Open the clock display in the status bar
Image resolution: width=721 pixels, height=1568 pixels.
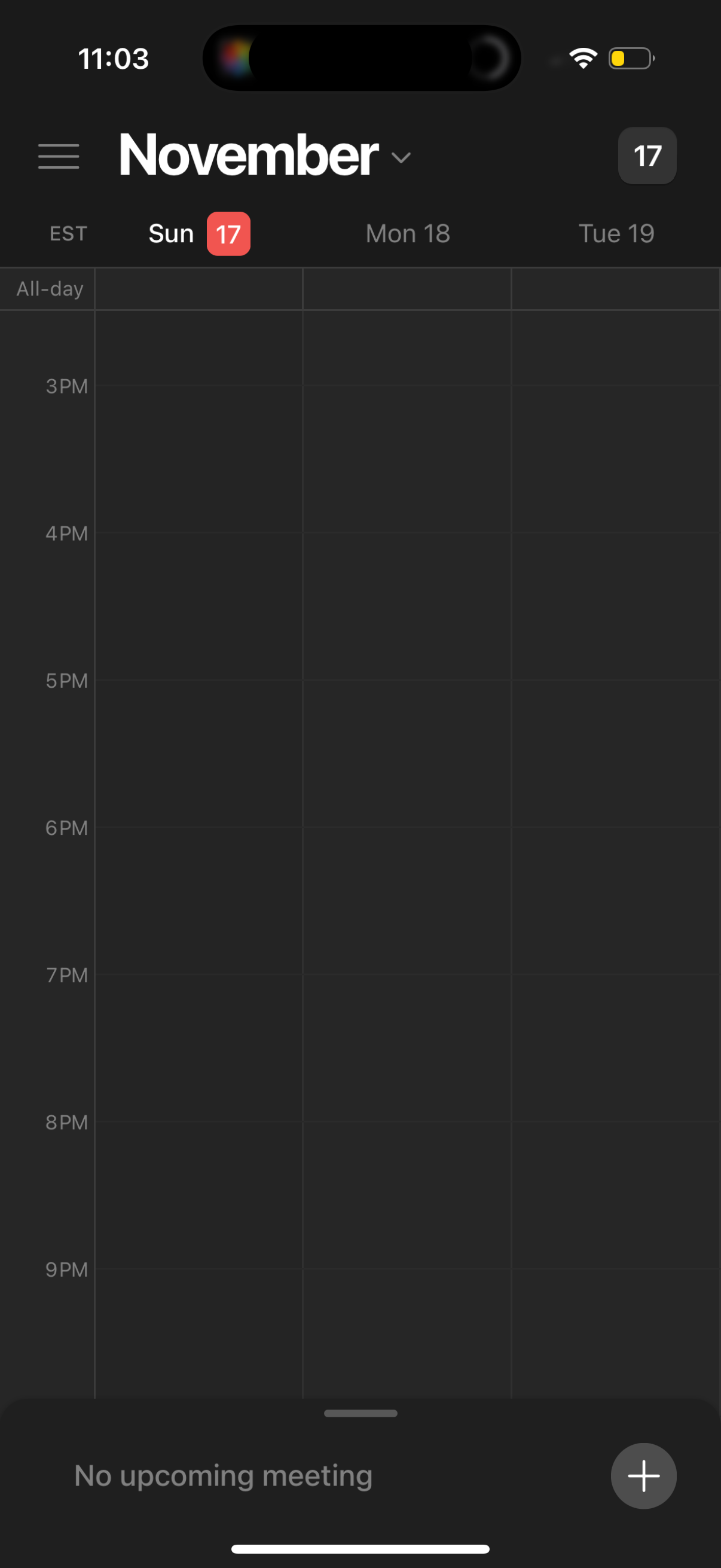[x=113, y=58]
